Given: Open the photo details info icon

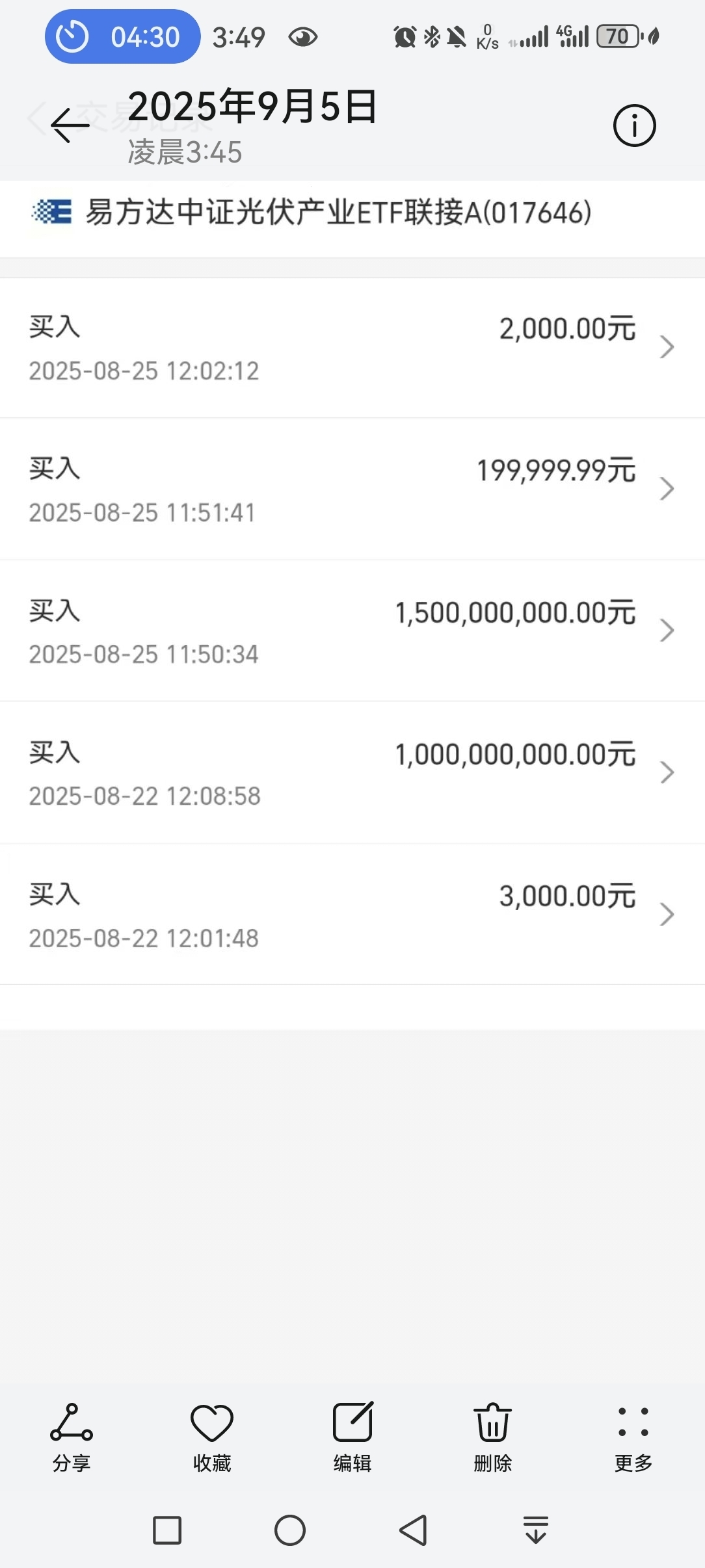Looking at the screenshot, I should tap(634, 125).
